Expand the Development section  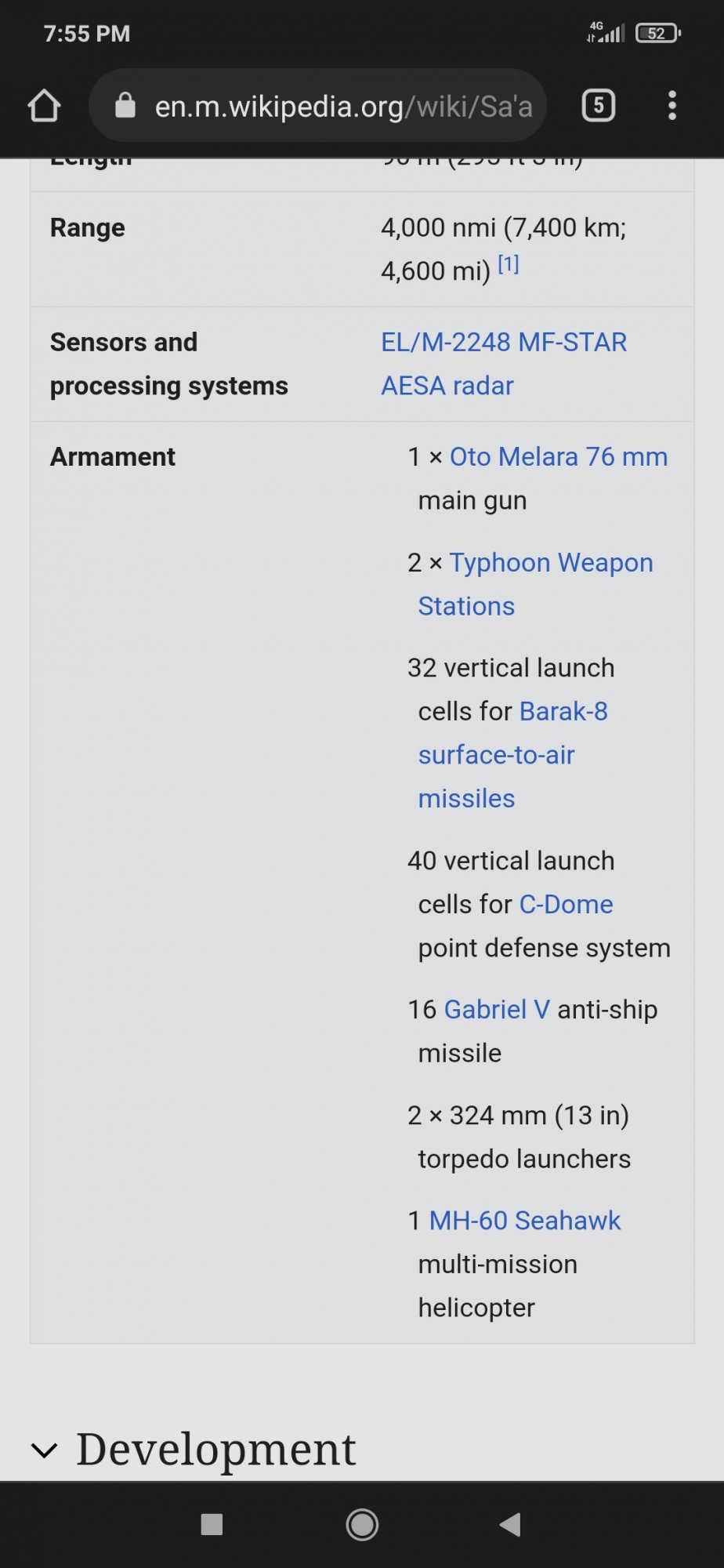tap(194, 1450)
